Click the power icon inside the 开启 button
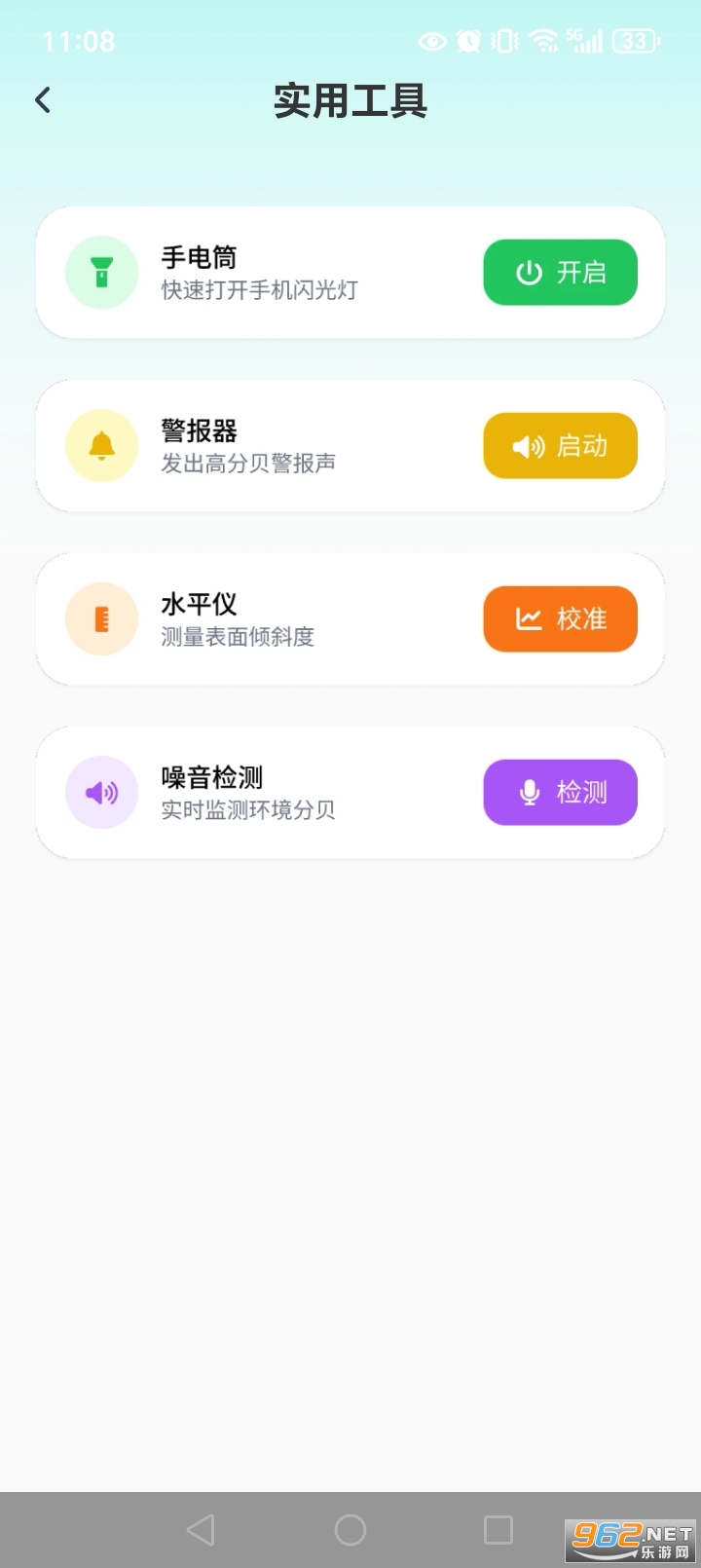Viewport: 701px width, 1568px height. point(527,273)
